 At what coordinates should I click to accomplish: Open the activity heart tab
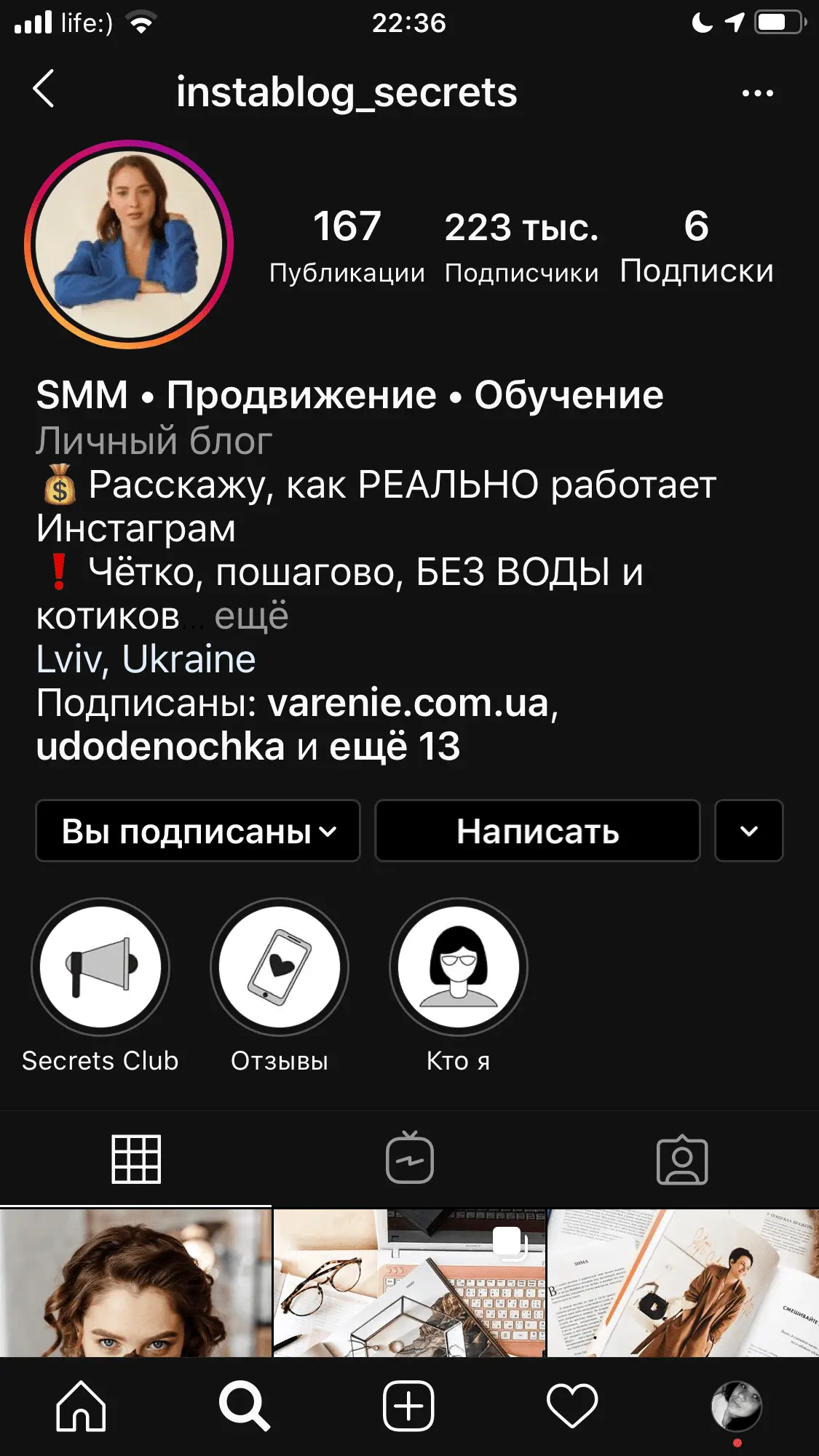pyautogui.click(x=572, y=1406)
